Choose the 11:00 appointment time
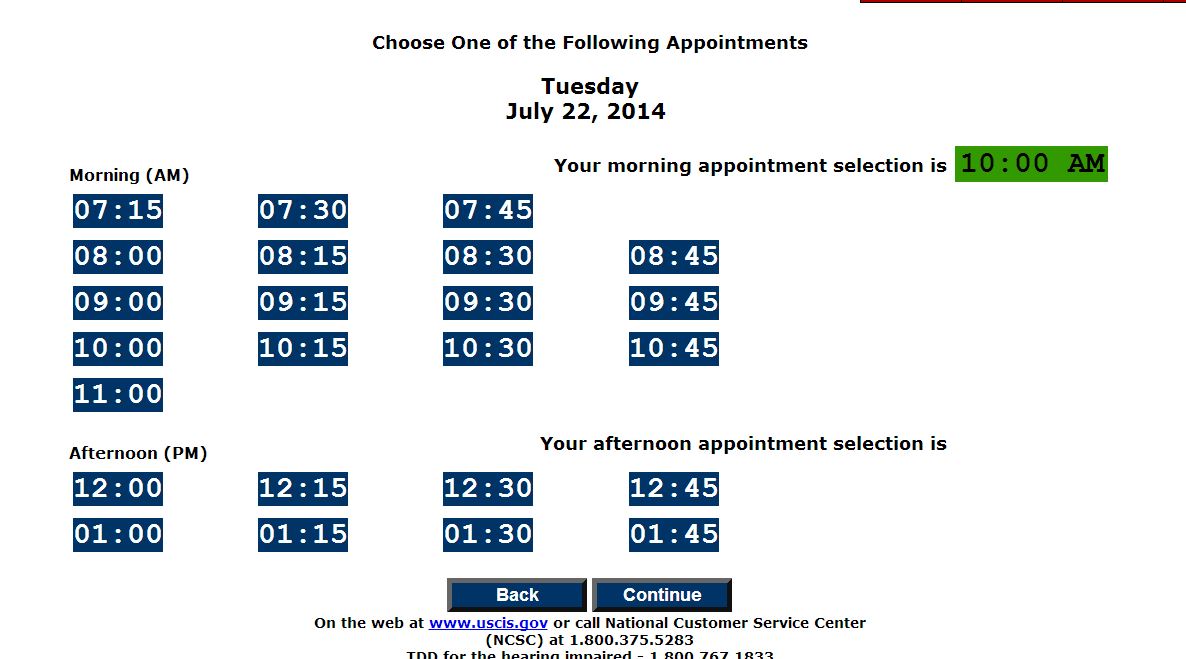Screen dimensions: 1186x659 (x=118, y=395)
